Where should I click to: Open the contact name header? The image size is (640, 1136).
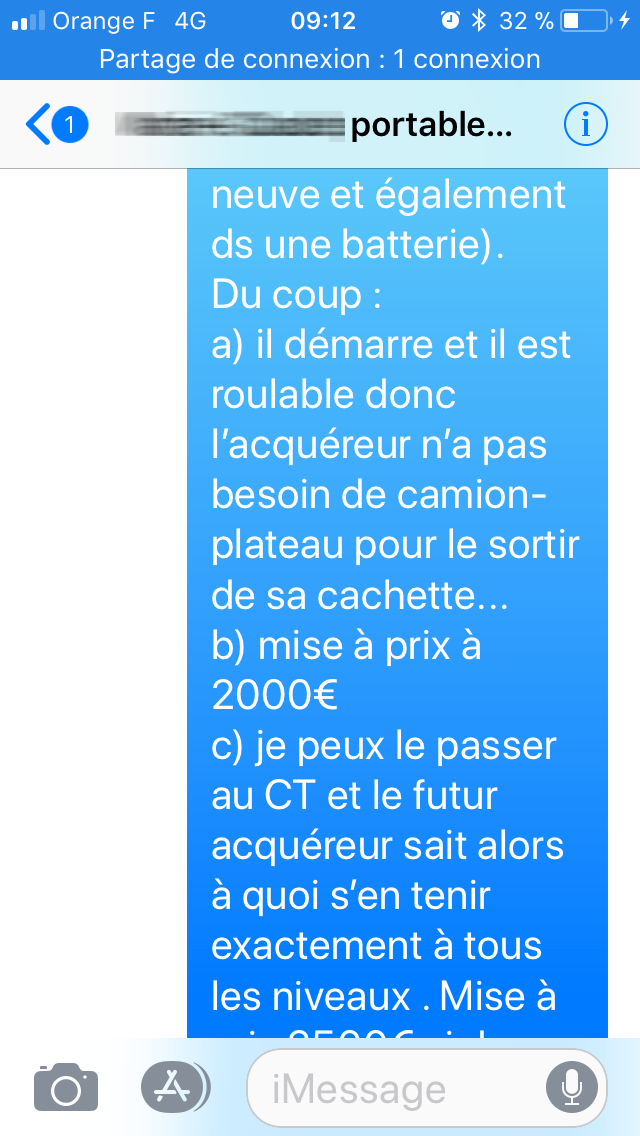click(315, 126)
